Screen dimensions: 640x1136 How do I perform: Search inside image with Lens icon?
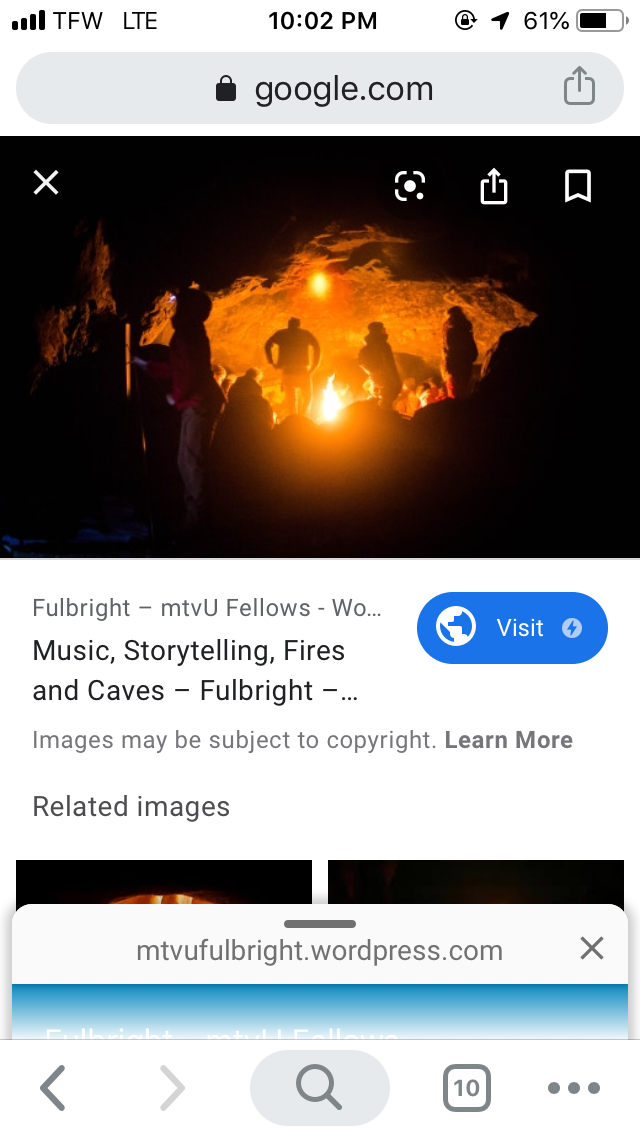coord(410,186)
